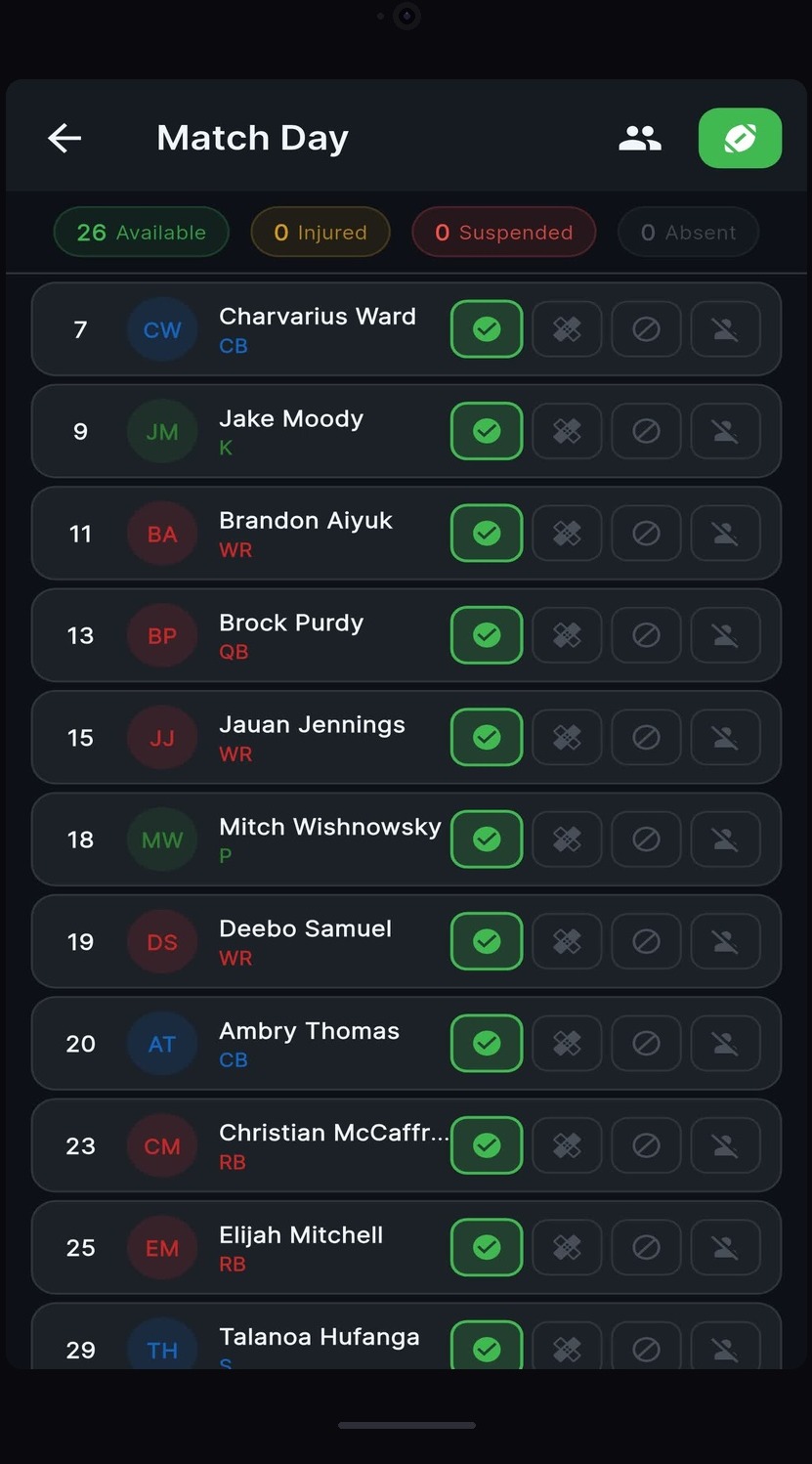The width and height of the screenshot is (812, 1464).
Task: Open the Available players filter
Action: [141, 232]
